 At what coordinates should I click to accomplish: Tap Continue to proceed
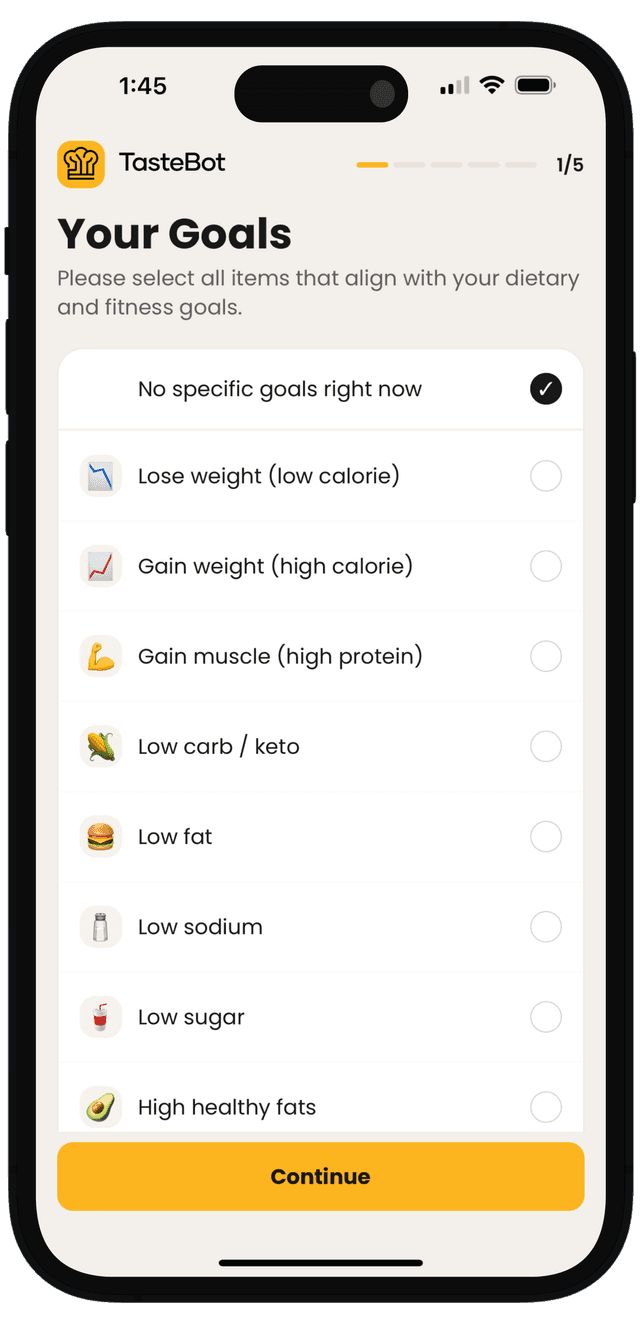(x=320, y=1177)
